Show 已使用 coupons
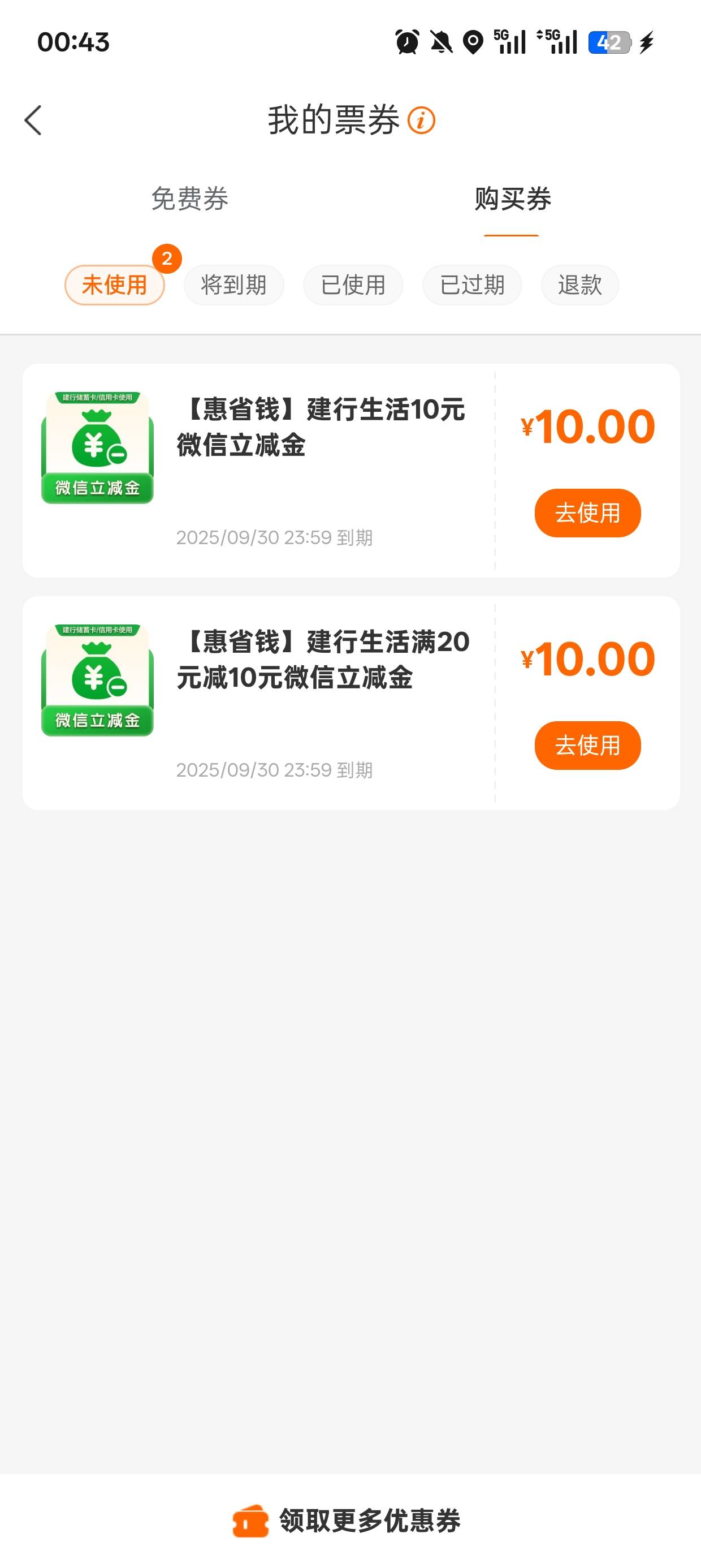701x1568 pixels. coord(353,285)
